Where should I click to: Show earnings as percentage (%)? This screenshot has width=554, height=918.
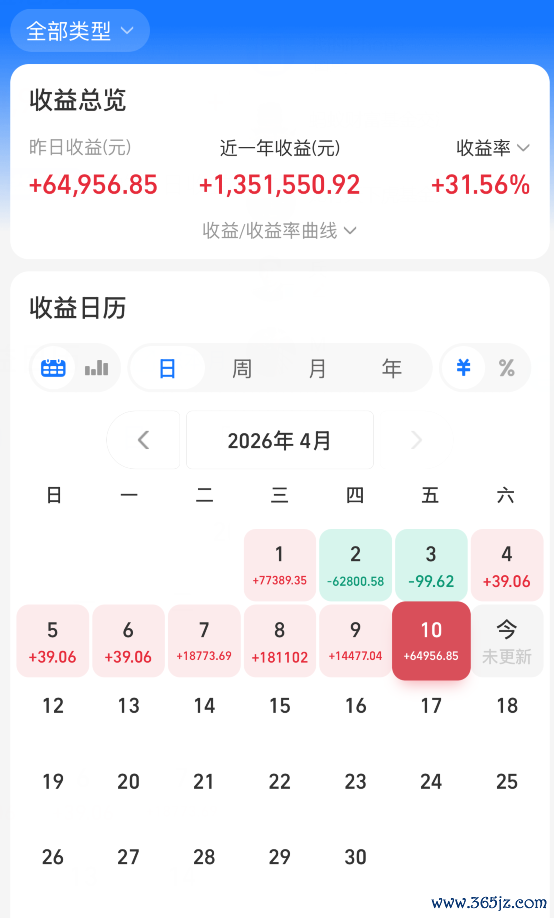point(507,368)
